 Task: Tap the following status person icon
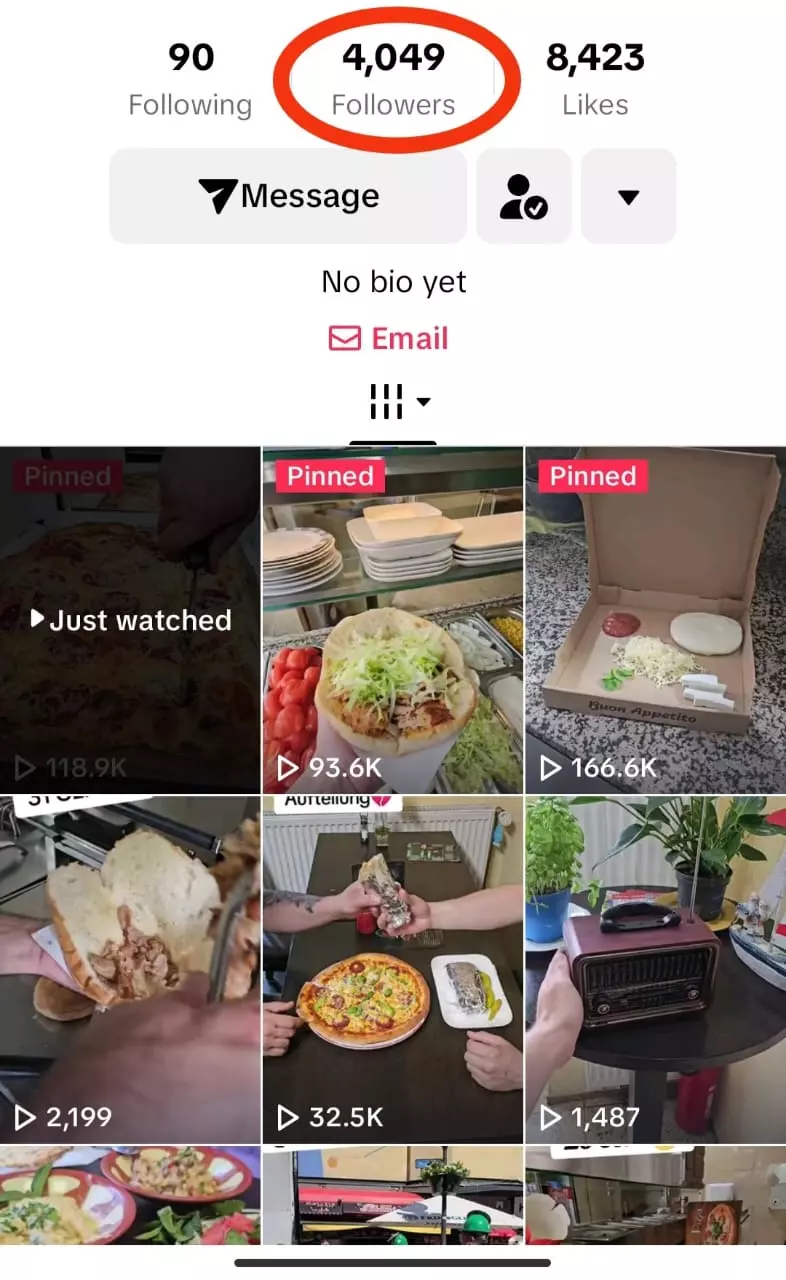(x=523, y=196)
